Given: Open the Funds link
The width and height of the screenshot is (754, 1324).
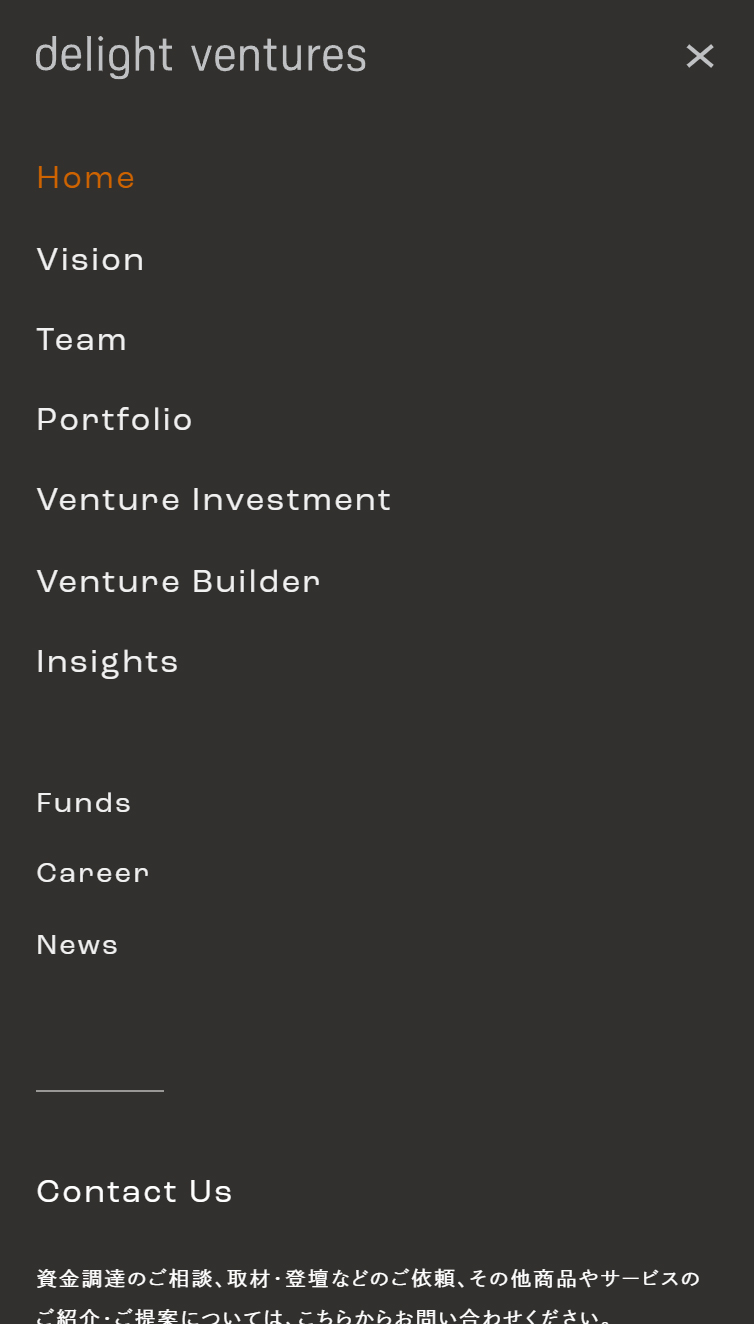Looking at the screenshot, I should click(x=84, y=803).
